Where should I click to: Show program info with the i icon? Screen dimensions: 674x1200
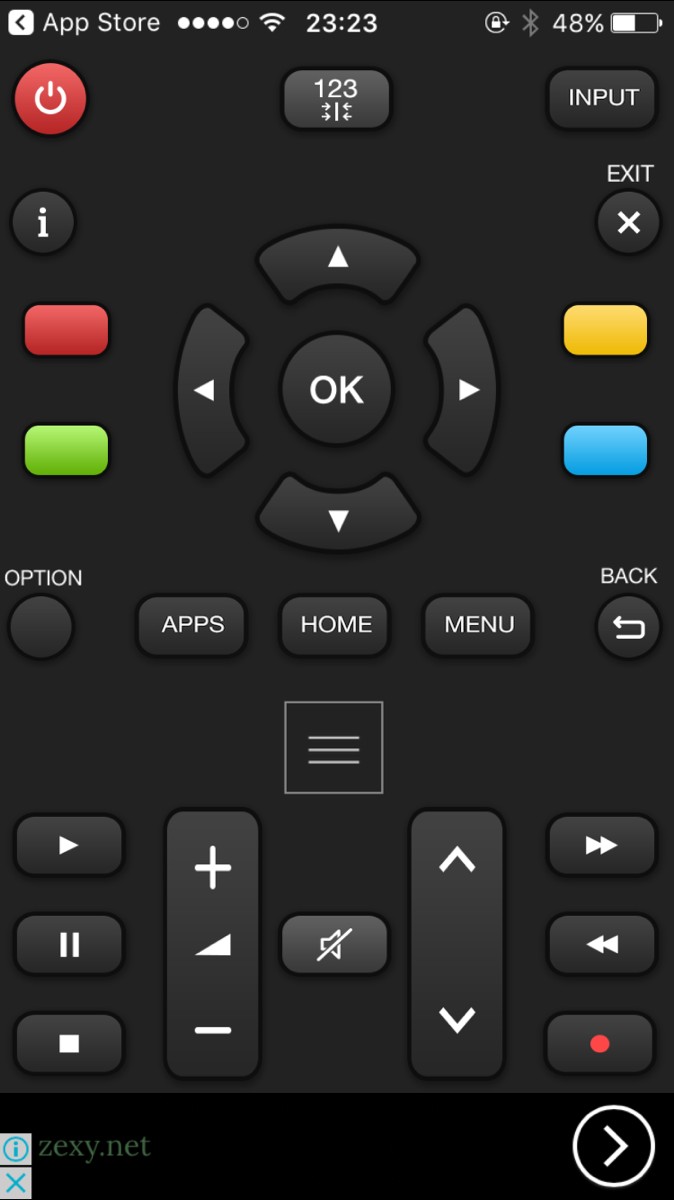pos(43,223)
